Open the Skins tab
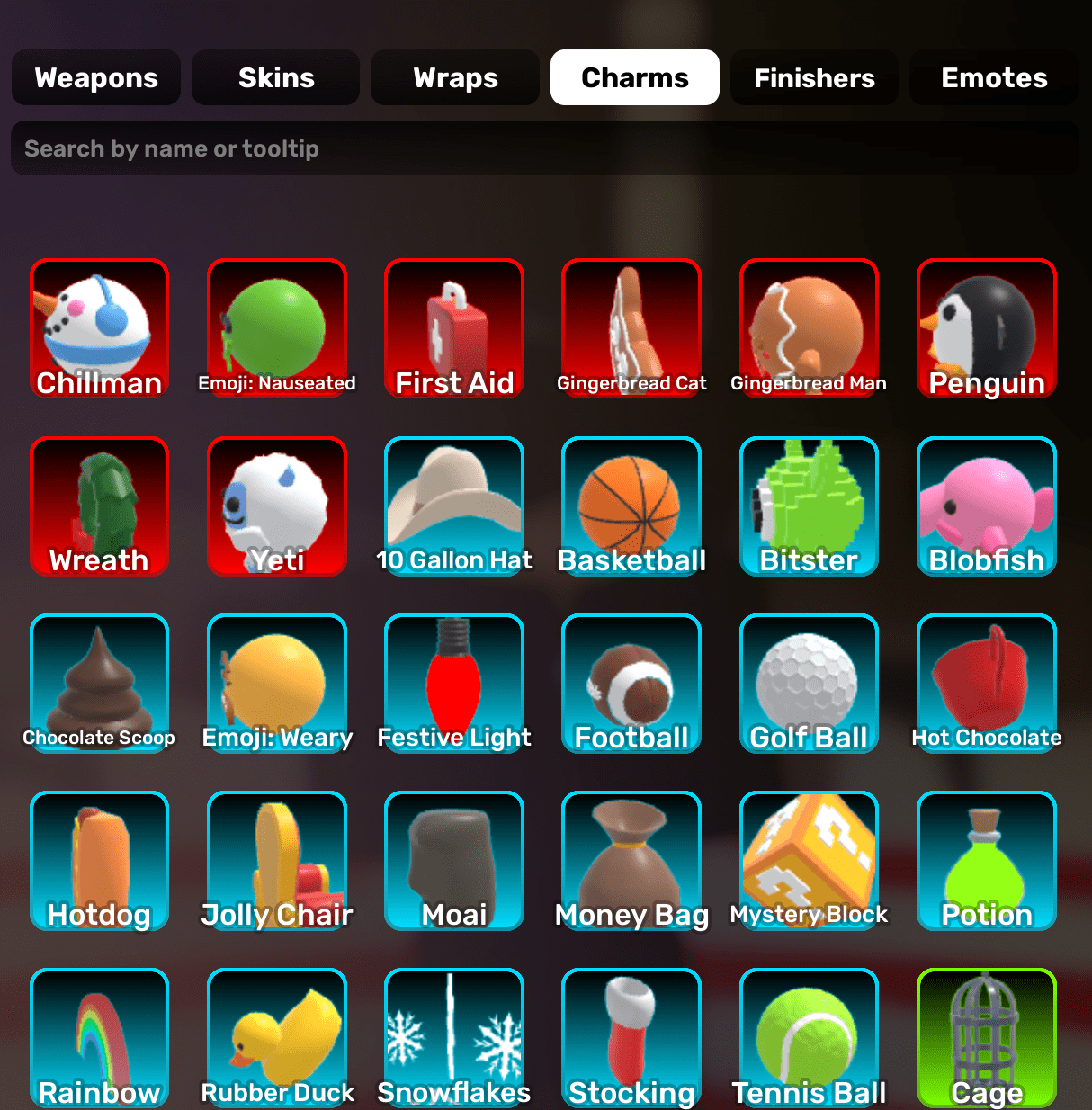1092x1110 pixels. point(275,77)
